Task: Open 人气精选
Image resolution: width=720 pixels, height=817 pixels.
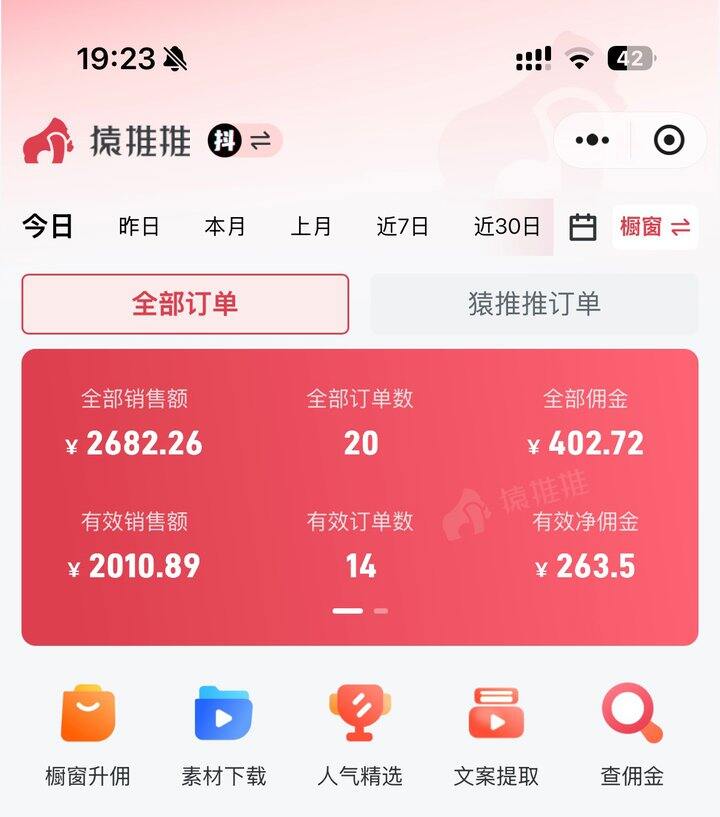Action: (x=360, y=735)
